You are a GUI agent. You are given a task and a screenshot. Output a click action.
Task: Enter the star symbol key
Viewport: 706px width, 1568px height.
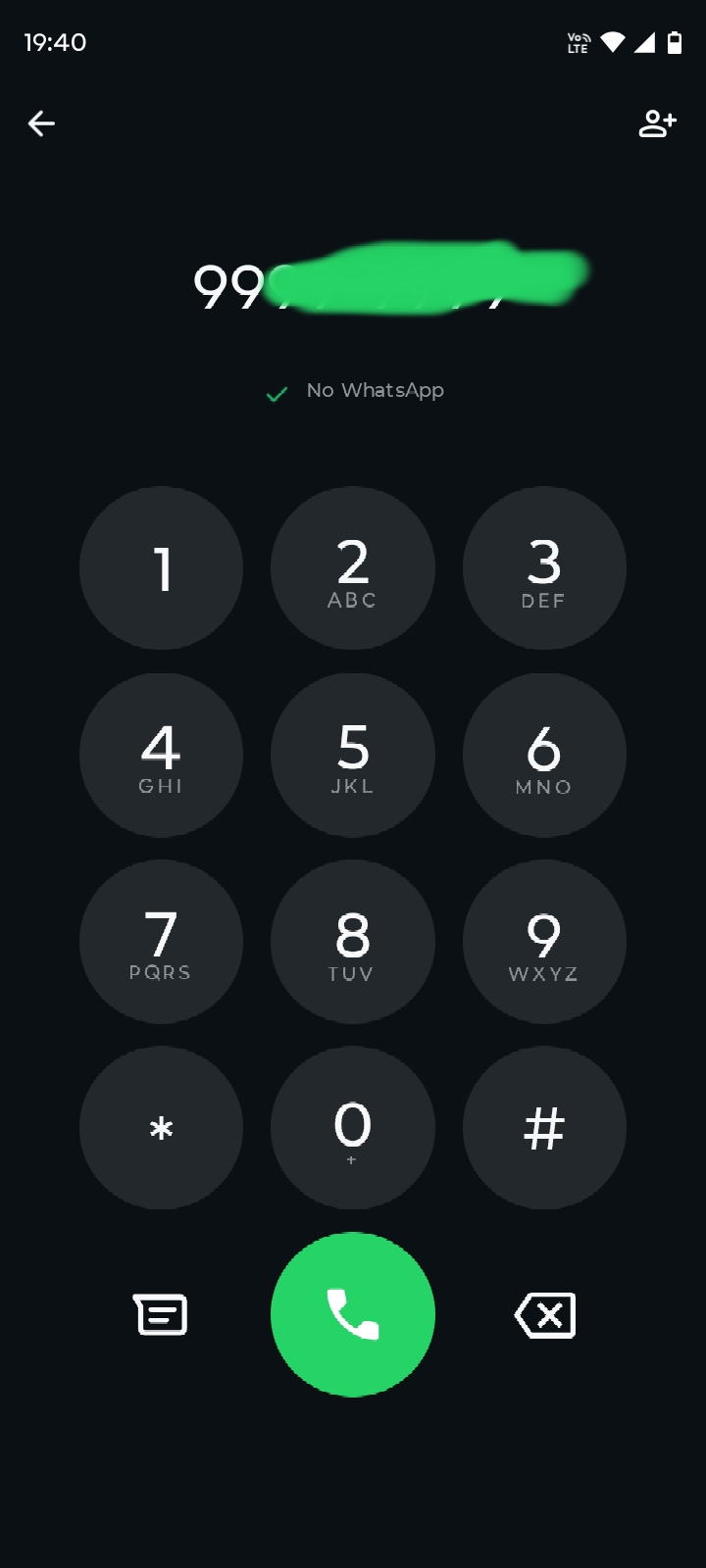161,1128
